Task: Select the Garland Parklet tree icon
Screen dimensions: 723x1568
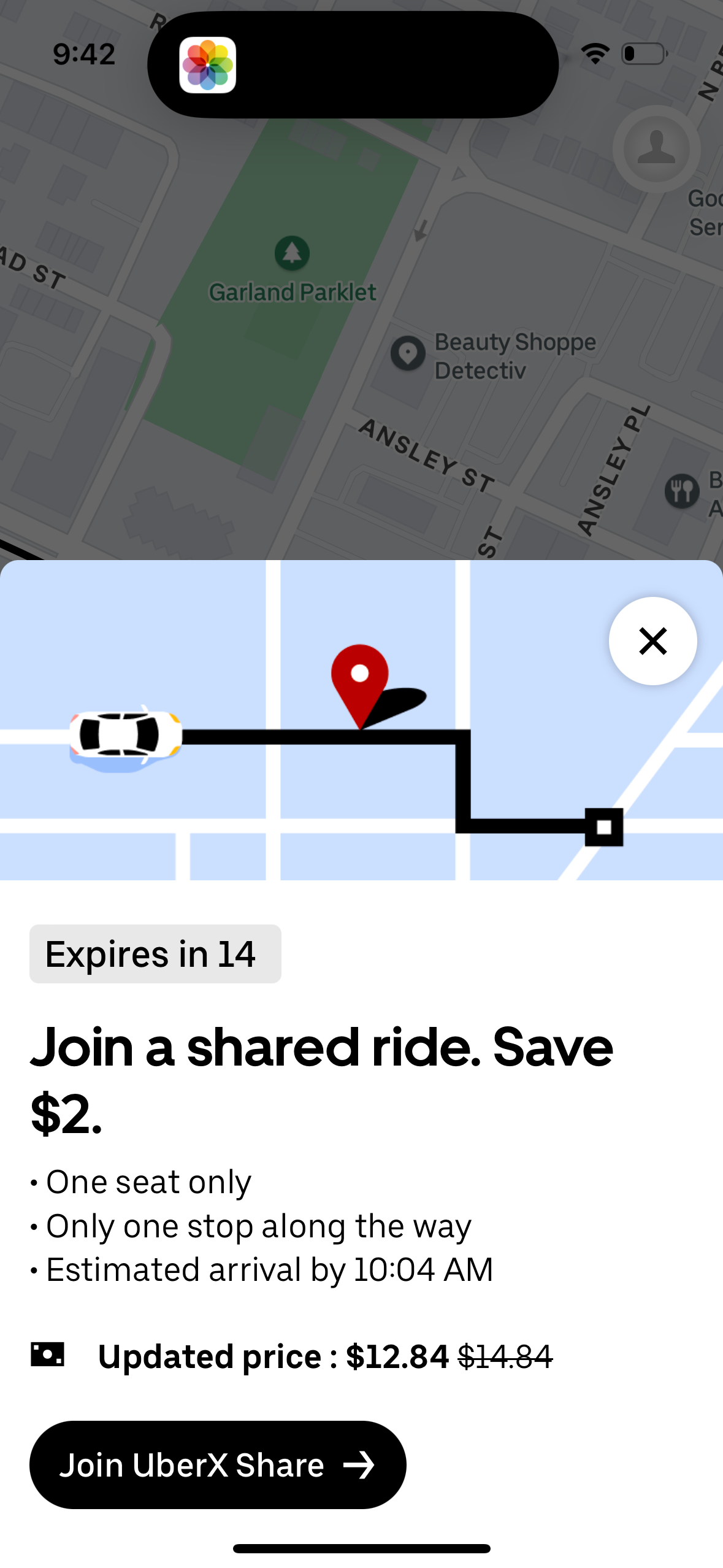Action: point(293,252)
